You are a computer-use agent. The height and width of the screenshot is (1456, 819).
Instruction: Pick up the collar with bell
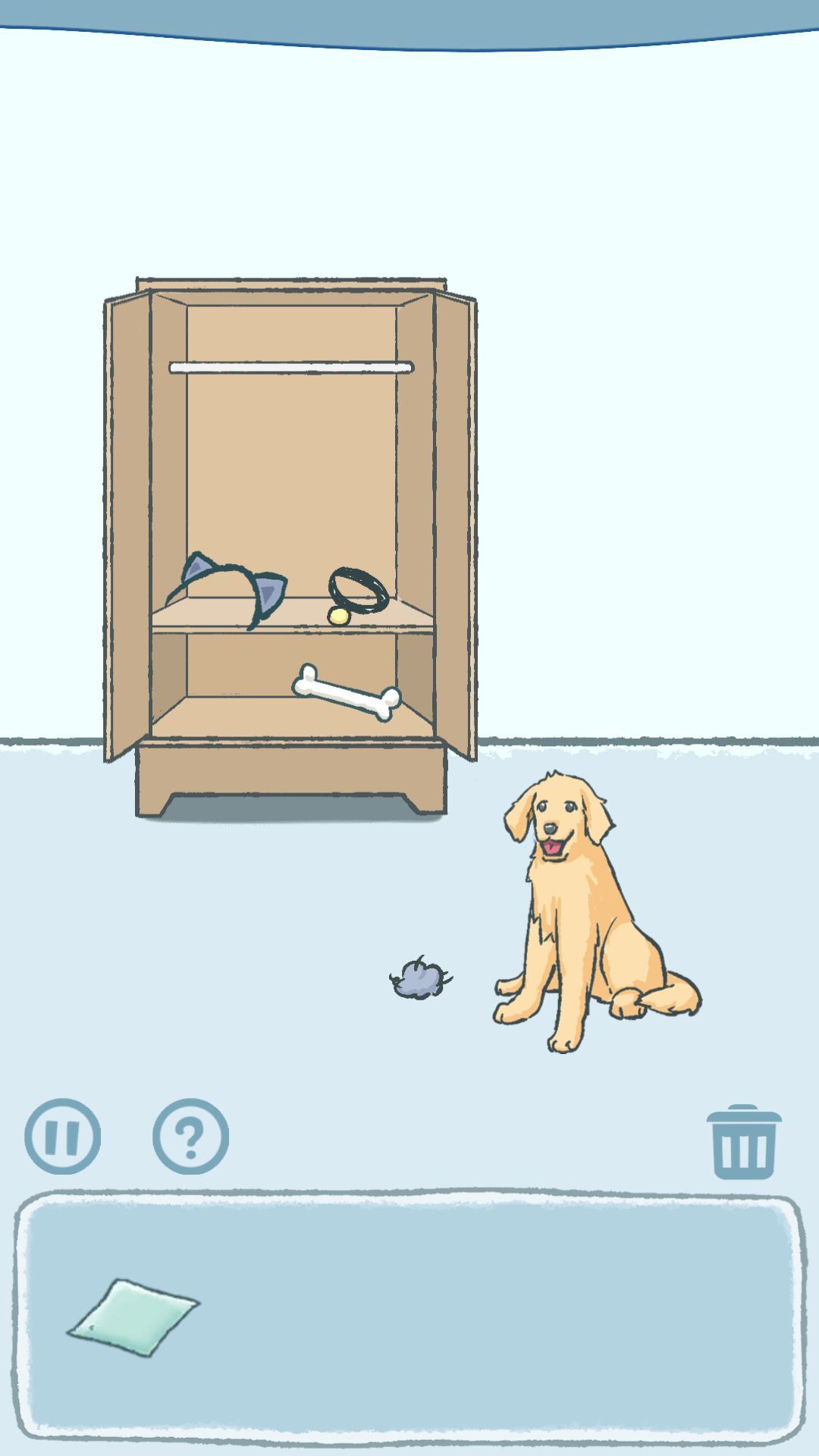[358, 591]
